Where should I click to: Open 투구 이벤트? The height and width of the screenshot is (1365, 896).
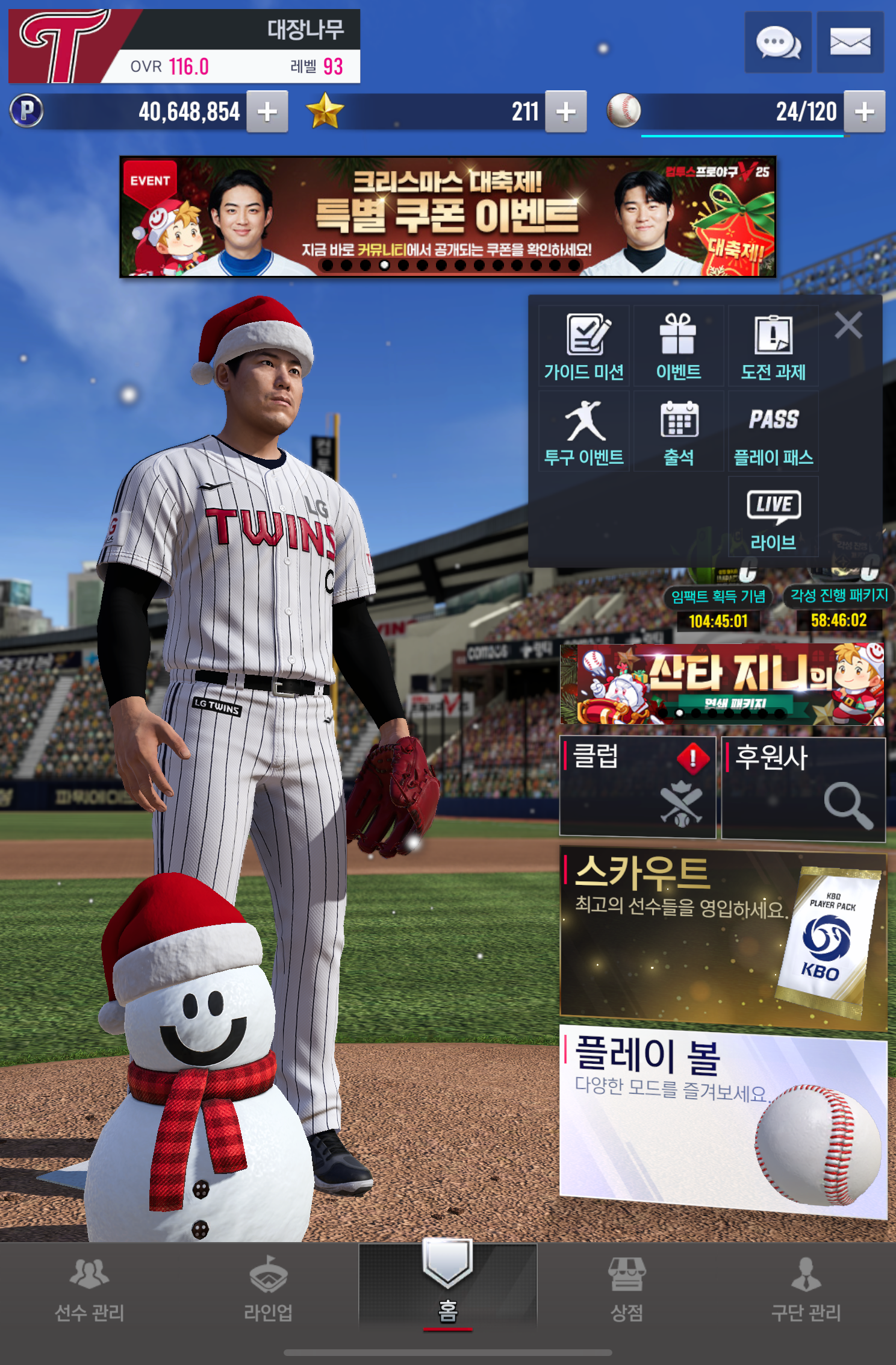(x=583, y=432)
